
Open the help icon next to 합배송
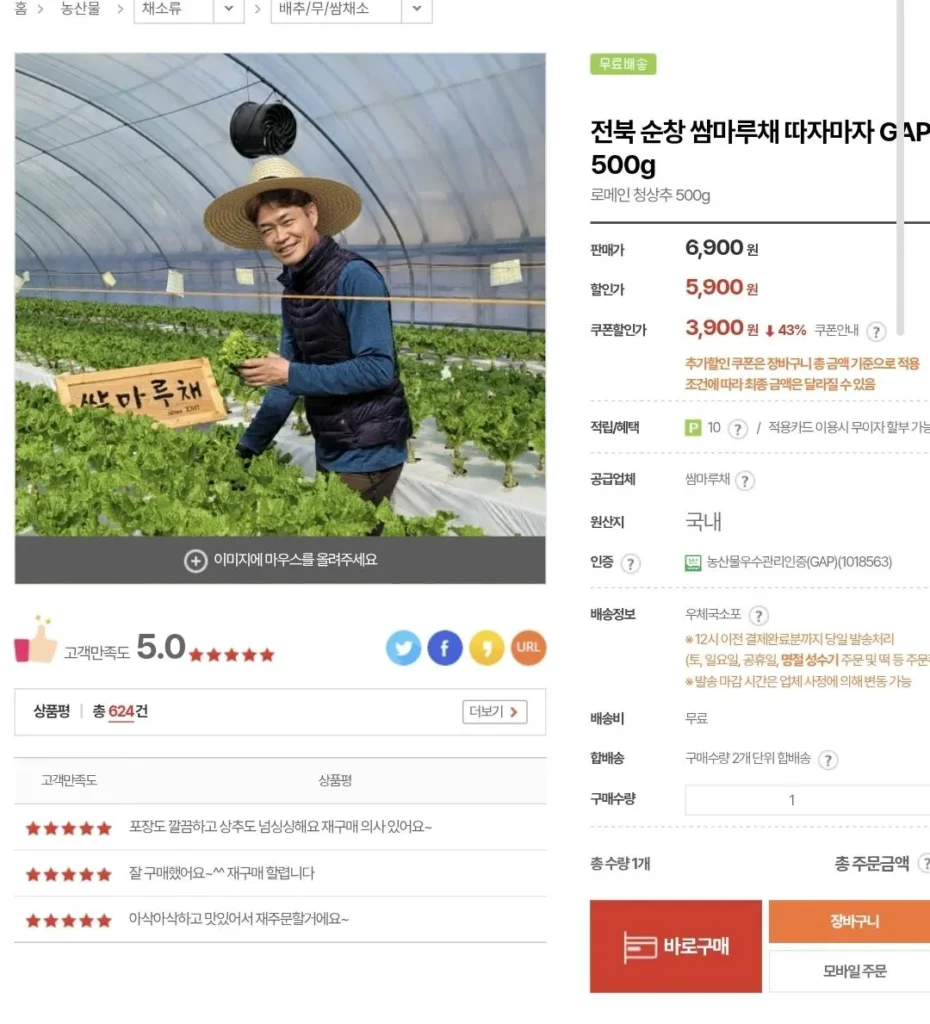827,760
